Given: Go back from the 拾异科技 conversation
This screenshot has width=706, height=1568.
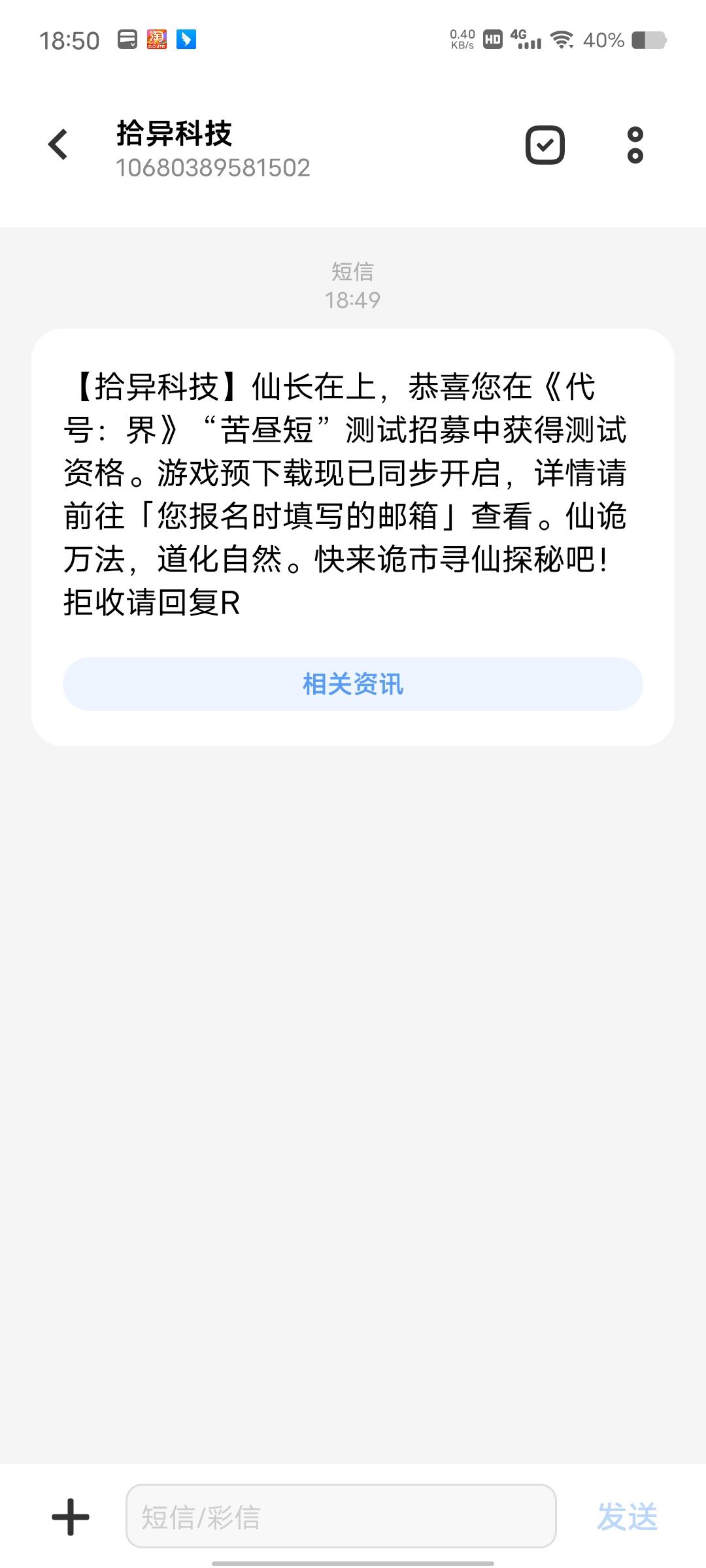Looking at the screenshot, I should pos(58,144).
